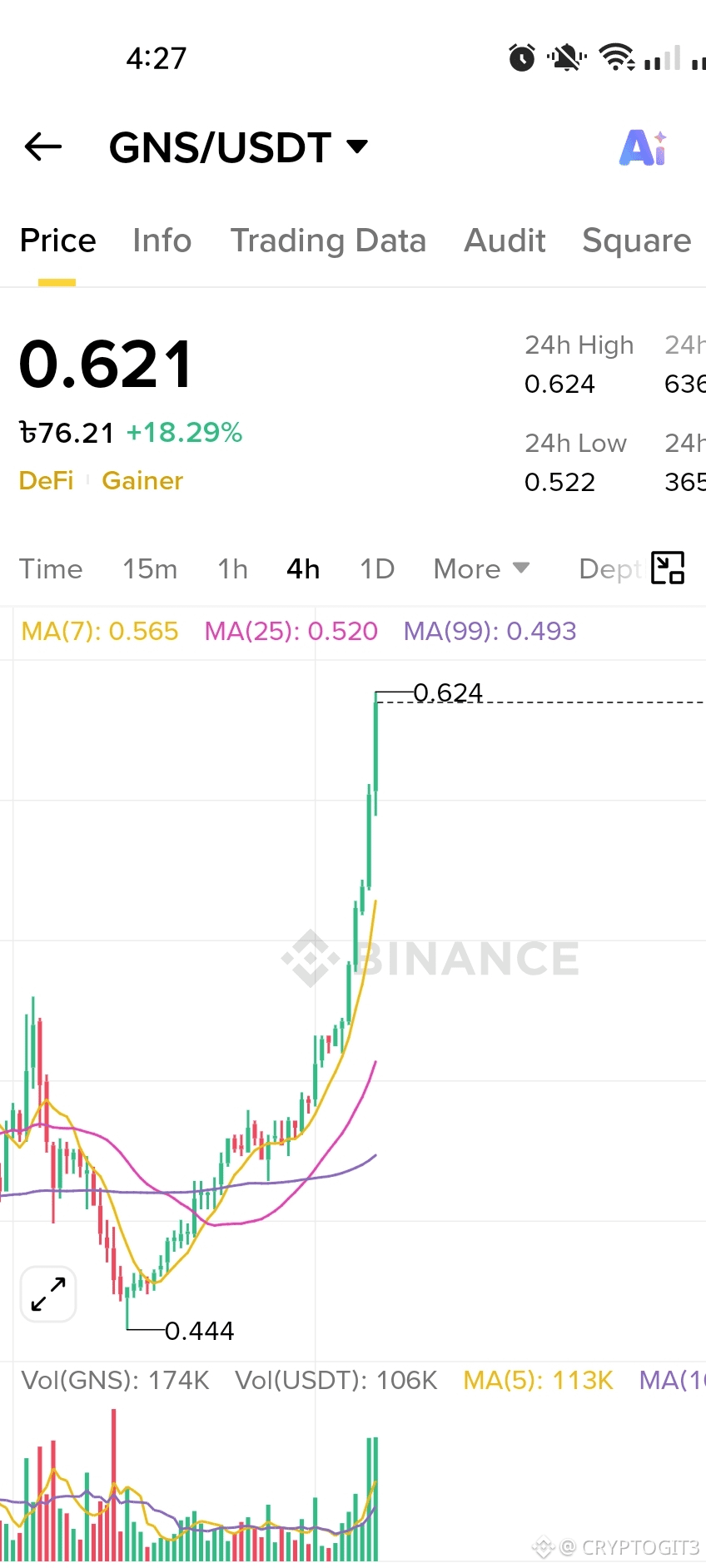Switch to the Info tab
This screenshot has width=706, height=1568.
coord(162,241)
